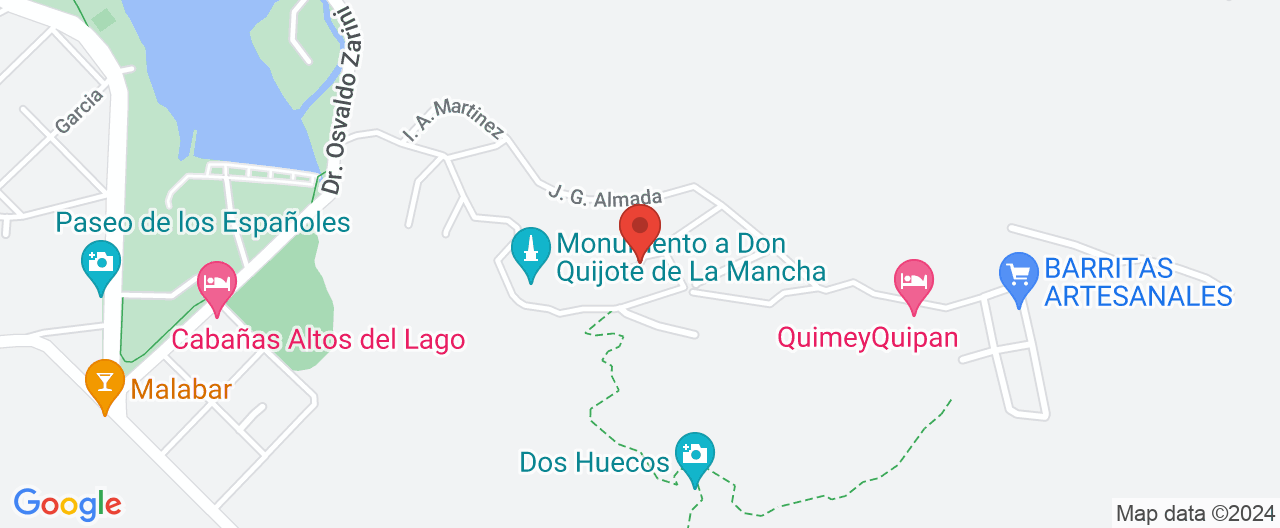This screenshot has width=1280, height=528.
Task: Open the Google logo link
Action: click(67, 503)
